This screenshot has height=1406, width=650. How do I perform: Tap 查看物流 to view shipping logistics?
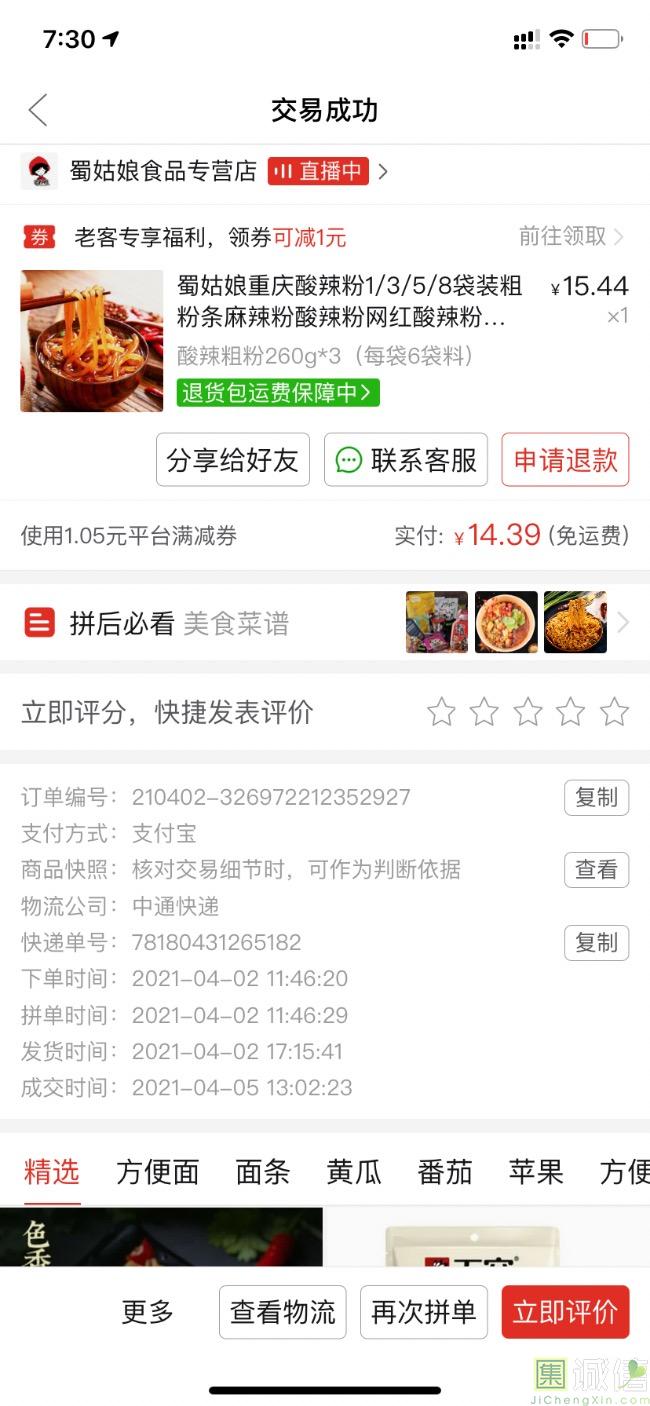tap(283, 1312)
